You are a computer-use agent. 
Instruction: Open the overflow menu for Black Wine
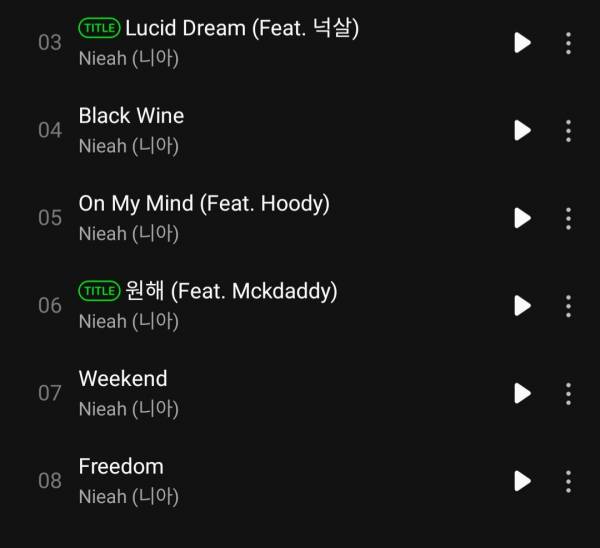pos(568,130)
